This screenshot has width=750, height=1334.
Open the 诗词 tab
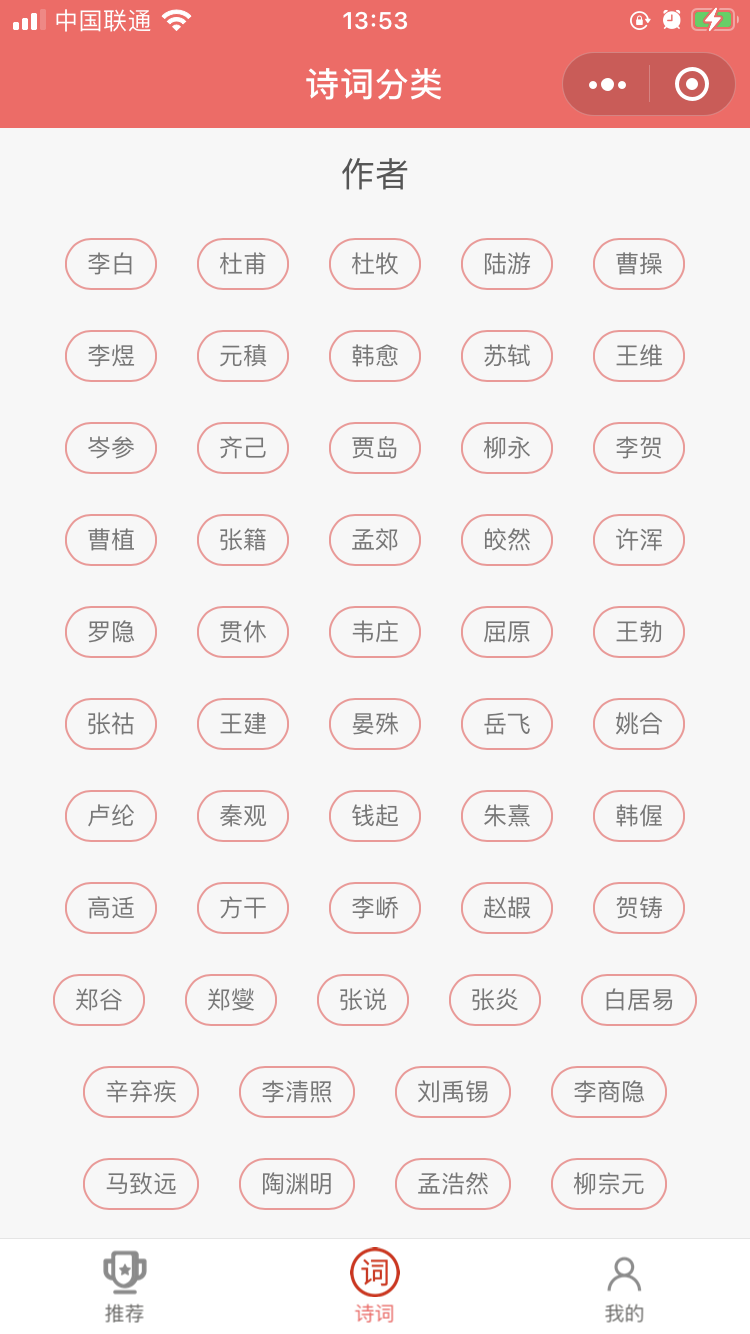(x=375, y=1288)
